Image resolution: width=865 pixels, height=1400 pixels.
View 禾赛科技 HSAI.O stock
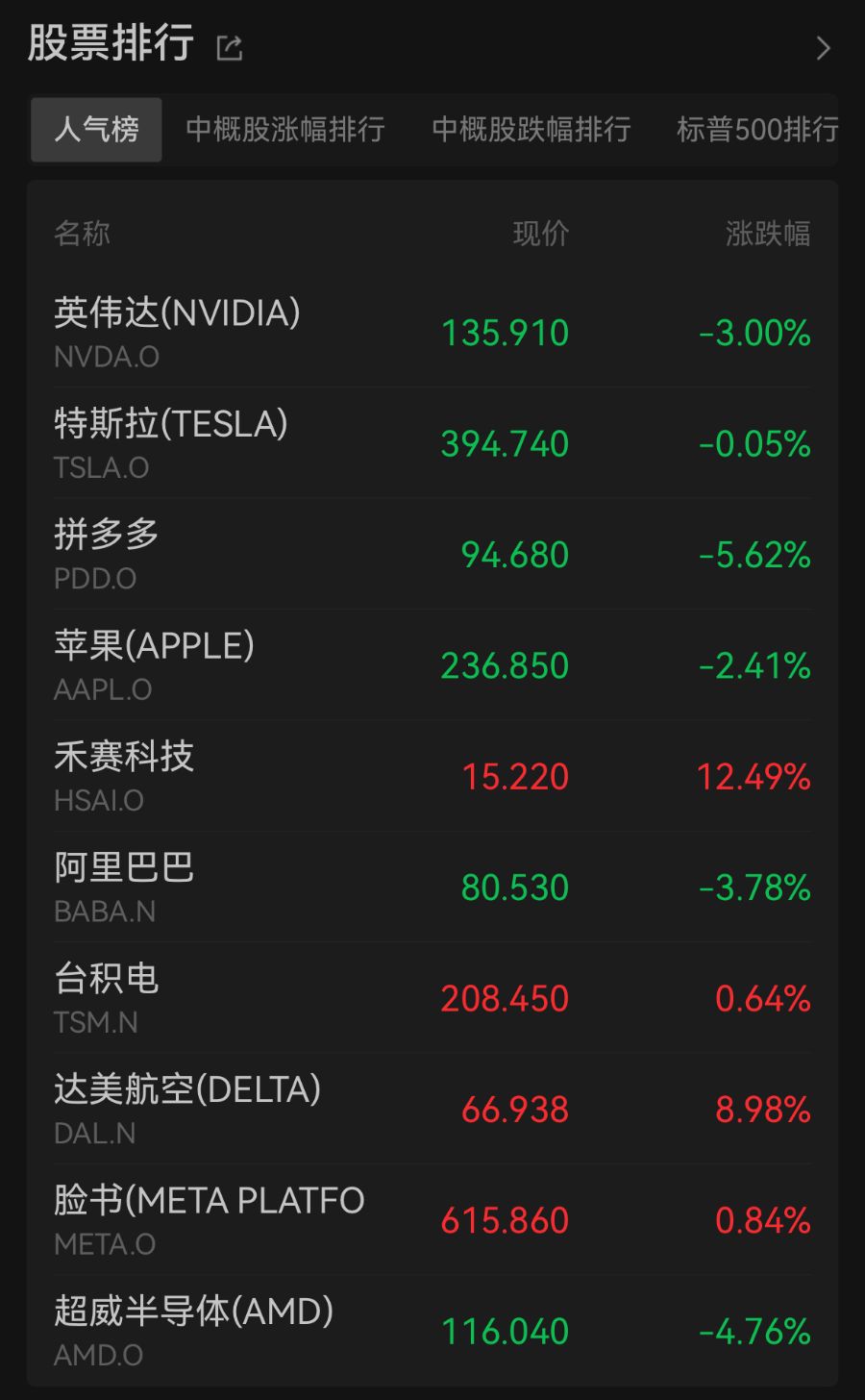click(432, 776)
